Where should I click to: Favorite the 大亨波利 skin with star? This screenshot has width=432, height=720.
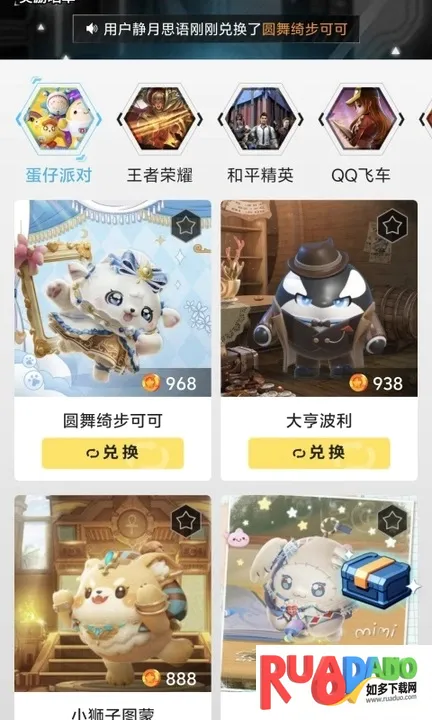tap(393, 225)
